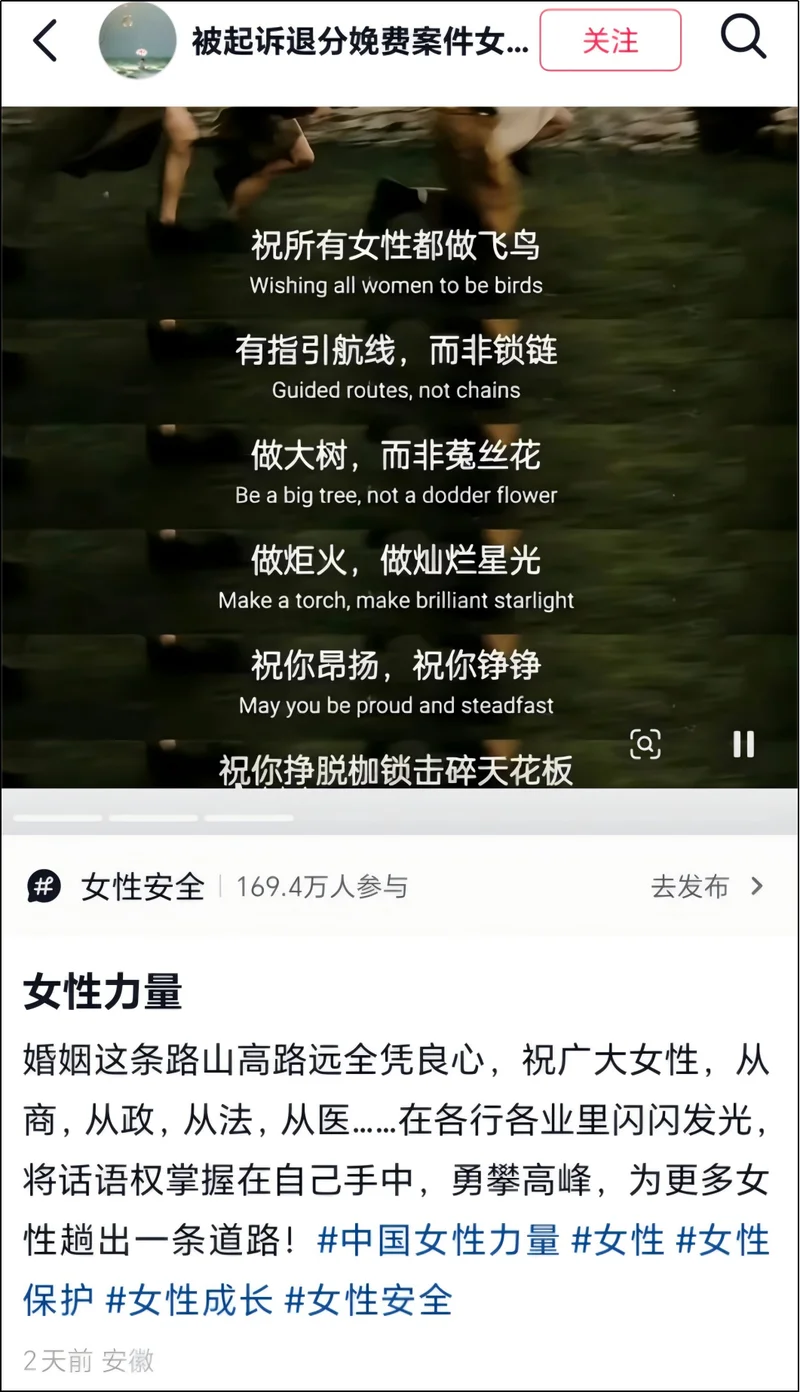Viewport: 800px width, 1392px height.
Task: Open the #中国女性力量 hashtag
Action: (x=438, y=1240)
